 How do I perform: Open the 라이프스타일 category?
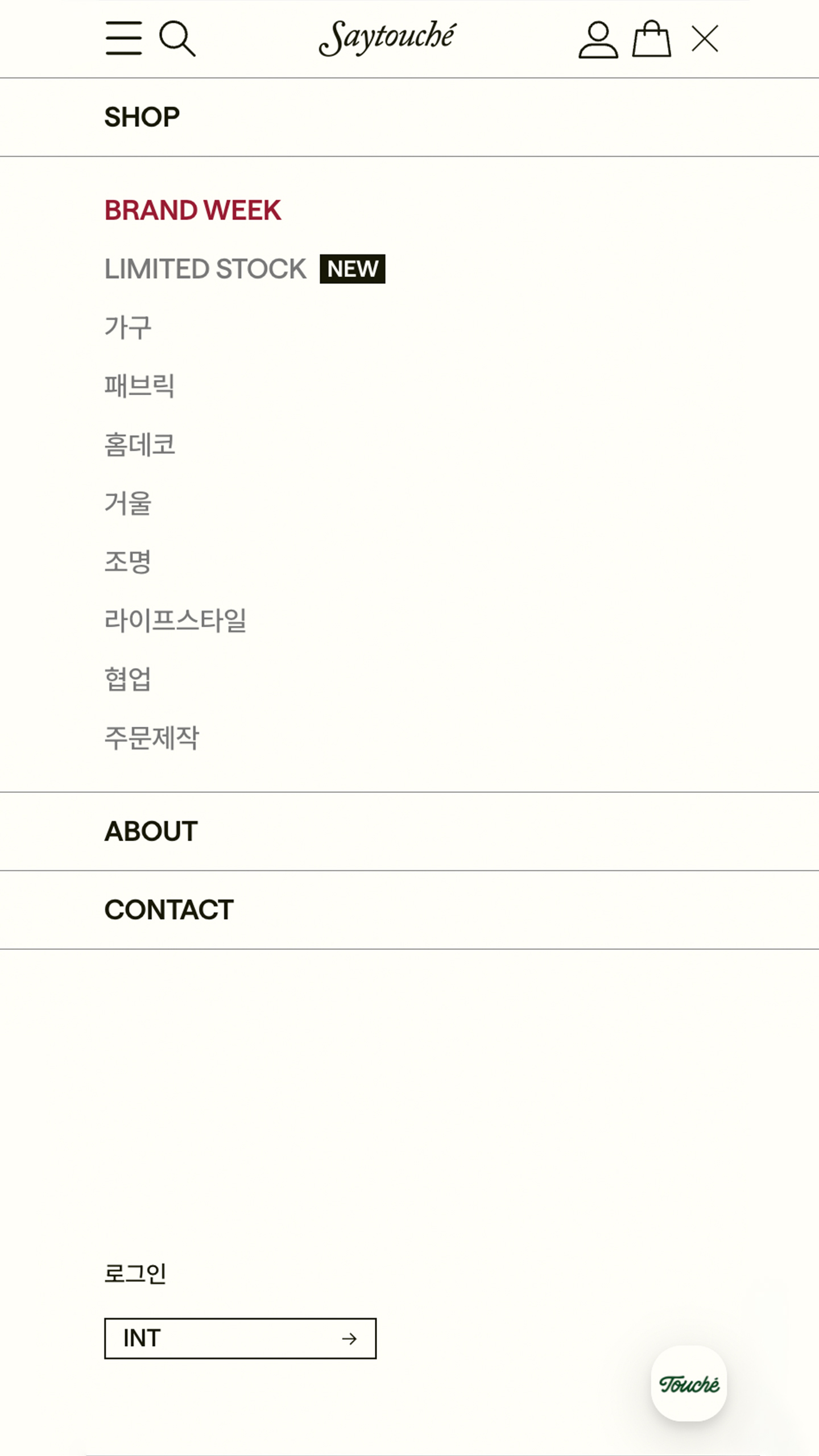[175, 621]
